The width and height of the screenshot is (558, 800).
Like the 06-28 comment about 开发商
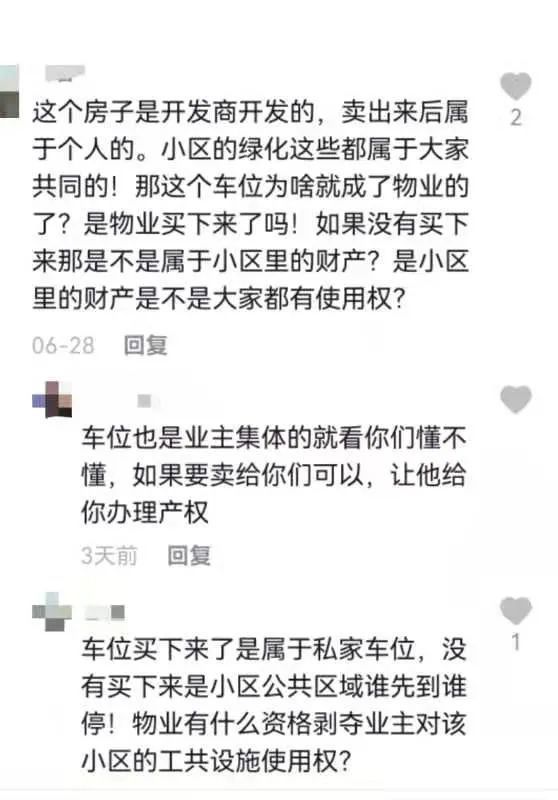(516, 86)
